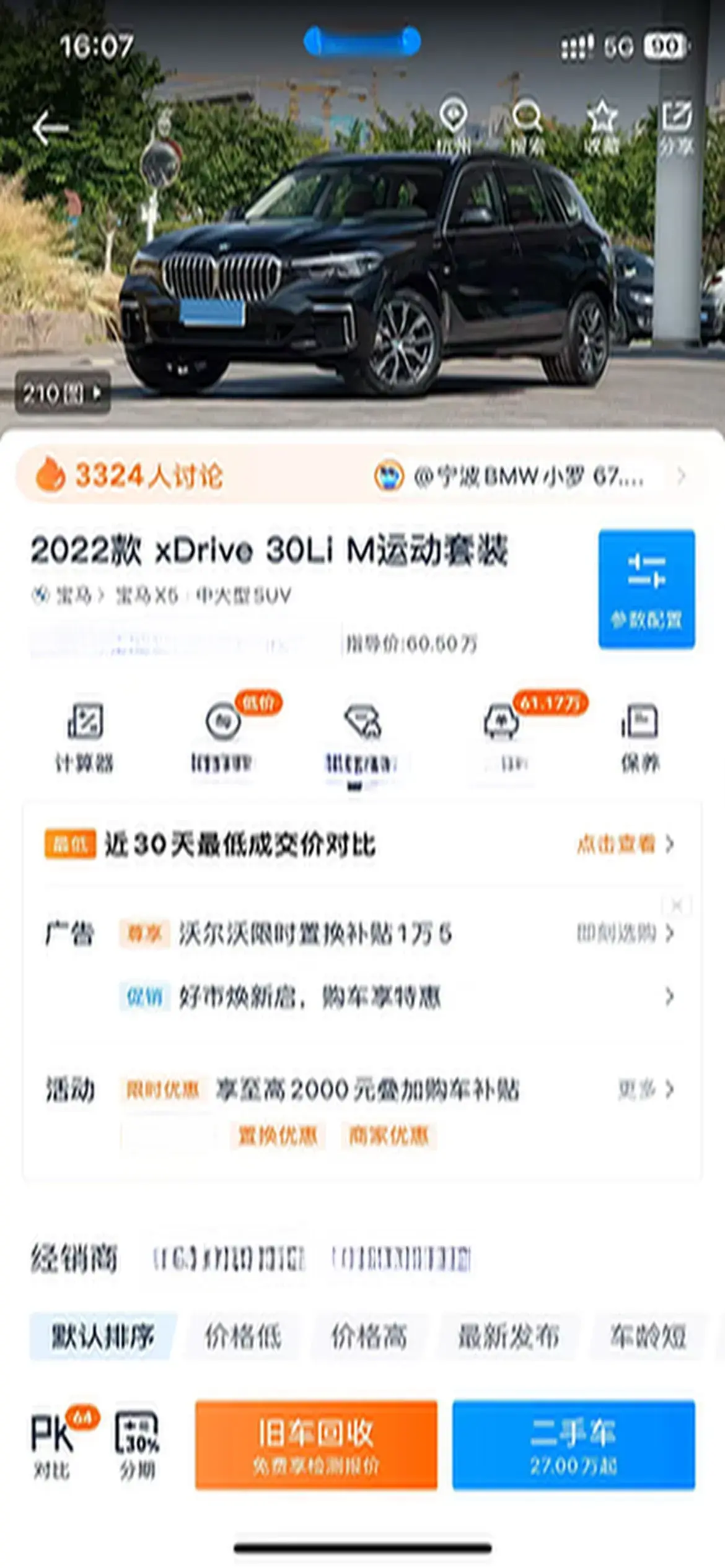View 近30天最低成交价对比 with 点击查看
The height and width of the screenshot is (1568, 725).
[625, 843]
